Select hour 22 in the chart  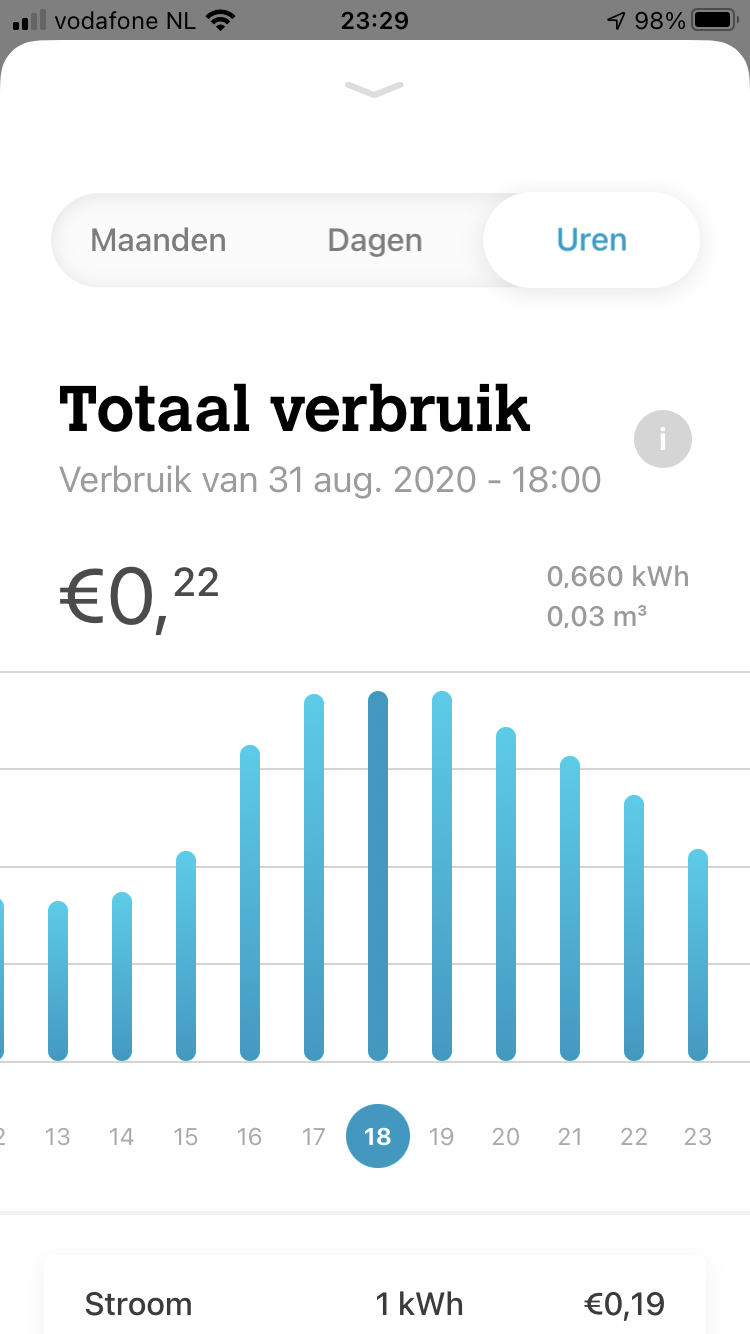(634, 1136)
